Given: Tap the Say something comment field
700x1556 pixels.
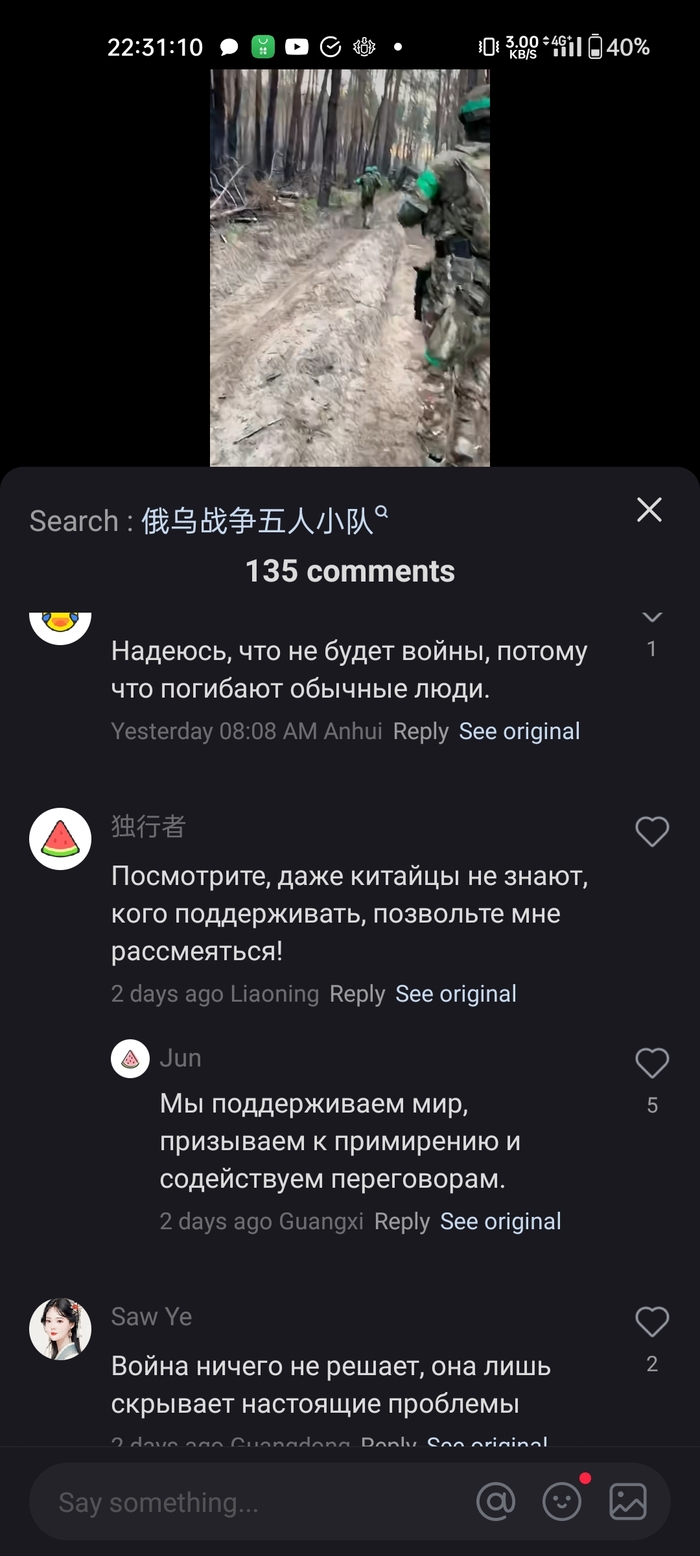Looking at the screenshot, I should tap(250, 1502).
